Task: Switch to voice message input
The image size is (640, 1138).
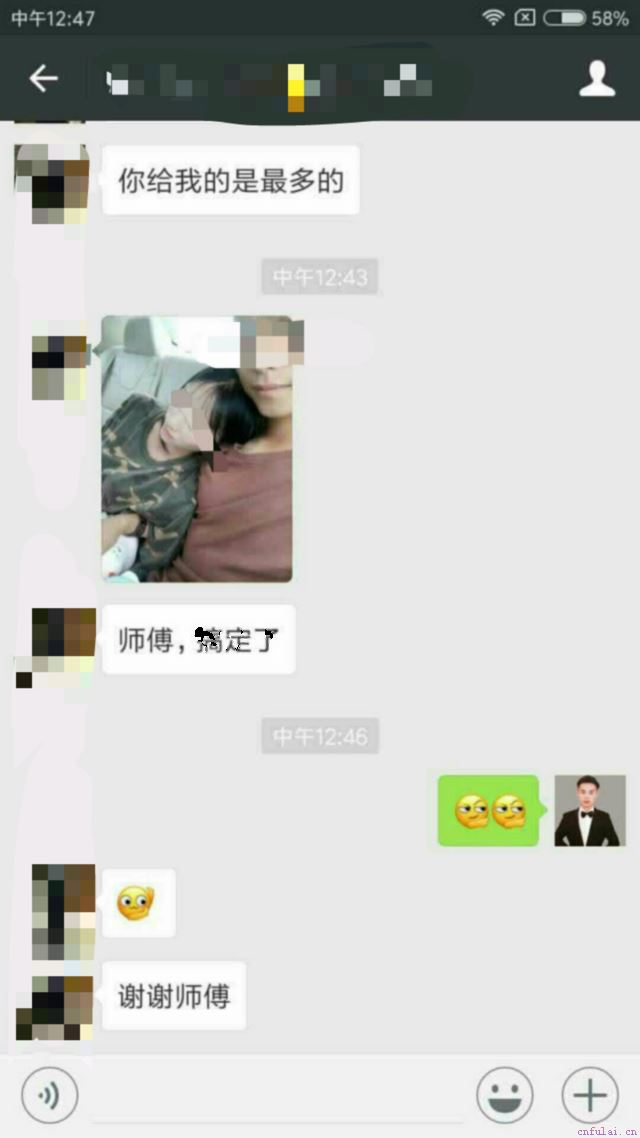Action: [49, 1096]
